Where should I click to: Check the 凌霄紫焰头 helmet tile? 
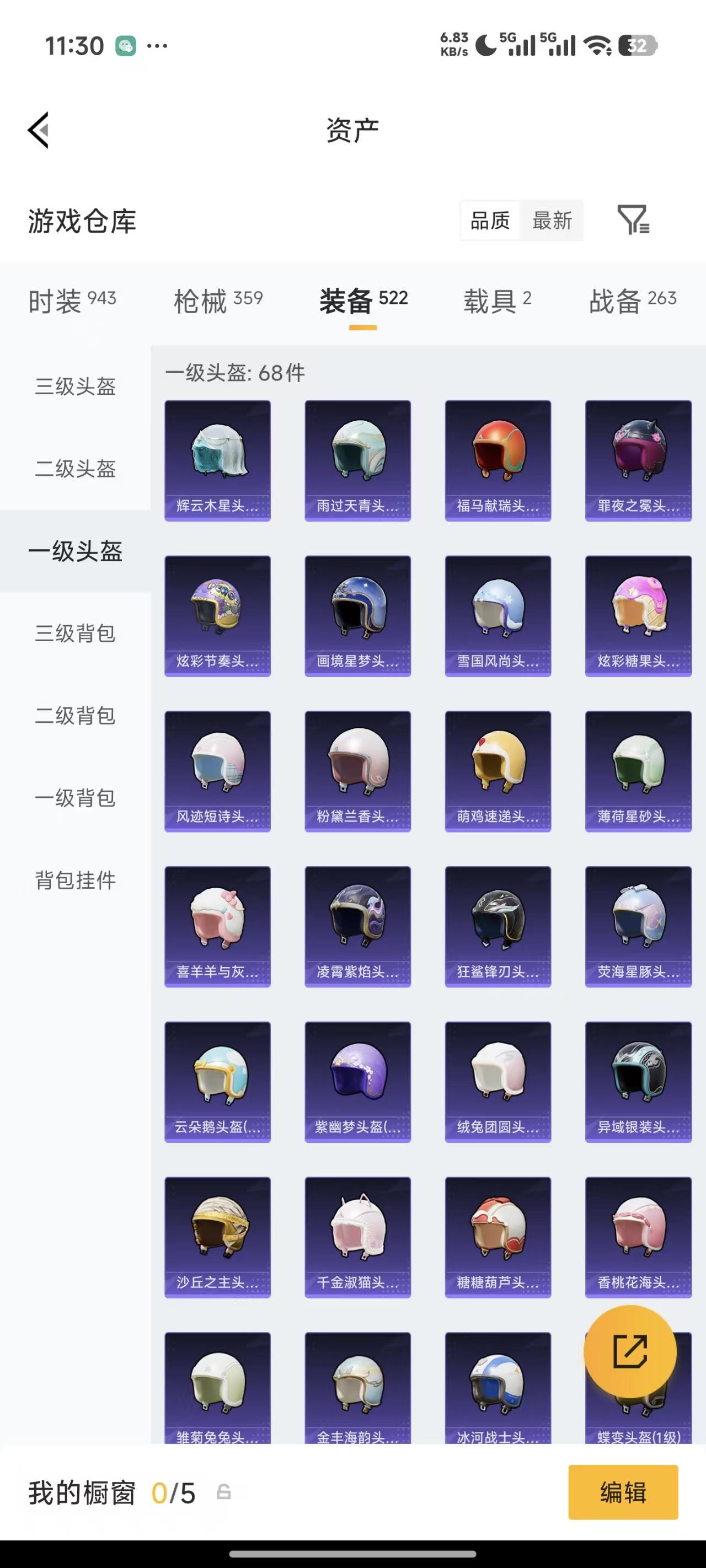pyautogui.click(x=357, y=926)
